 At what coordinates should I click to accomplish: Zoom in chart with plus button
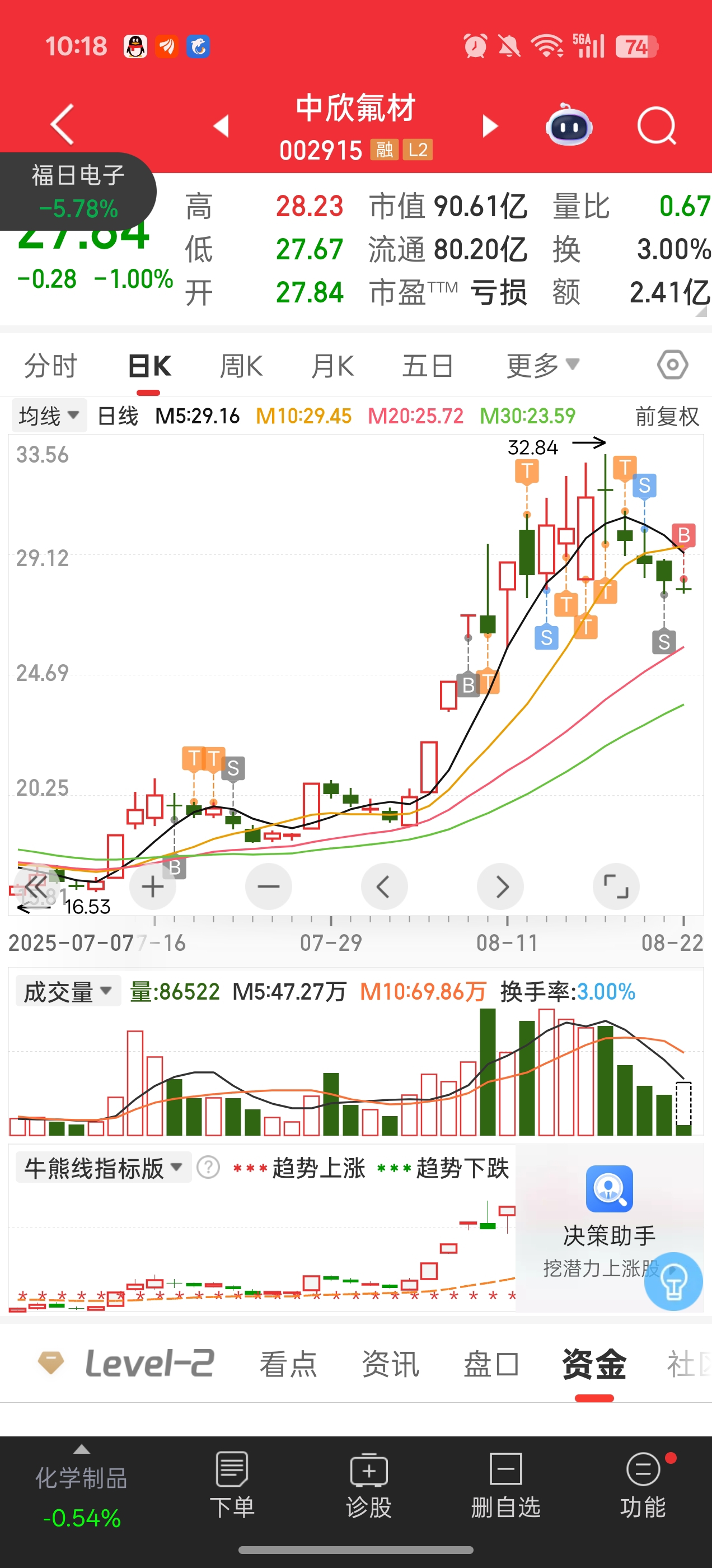coord(153,887)
